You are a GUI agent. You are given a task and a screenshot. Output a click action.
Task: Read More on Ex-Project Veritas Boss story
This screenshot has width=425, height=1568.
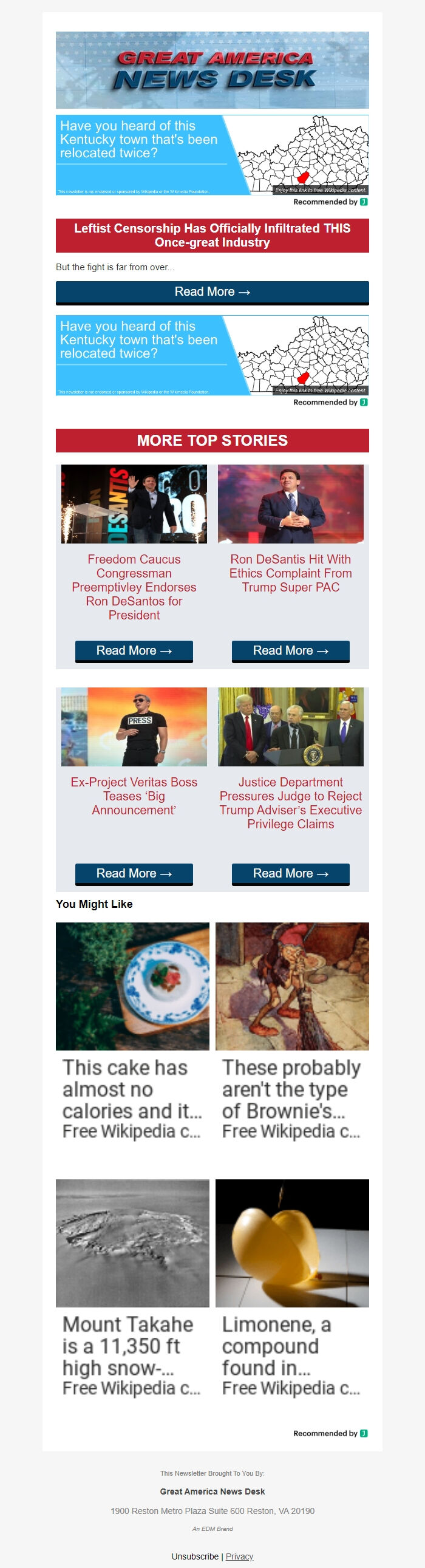[134, 873]
